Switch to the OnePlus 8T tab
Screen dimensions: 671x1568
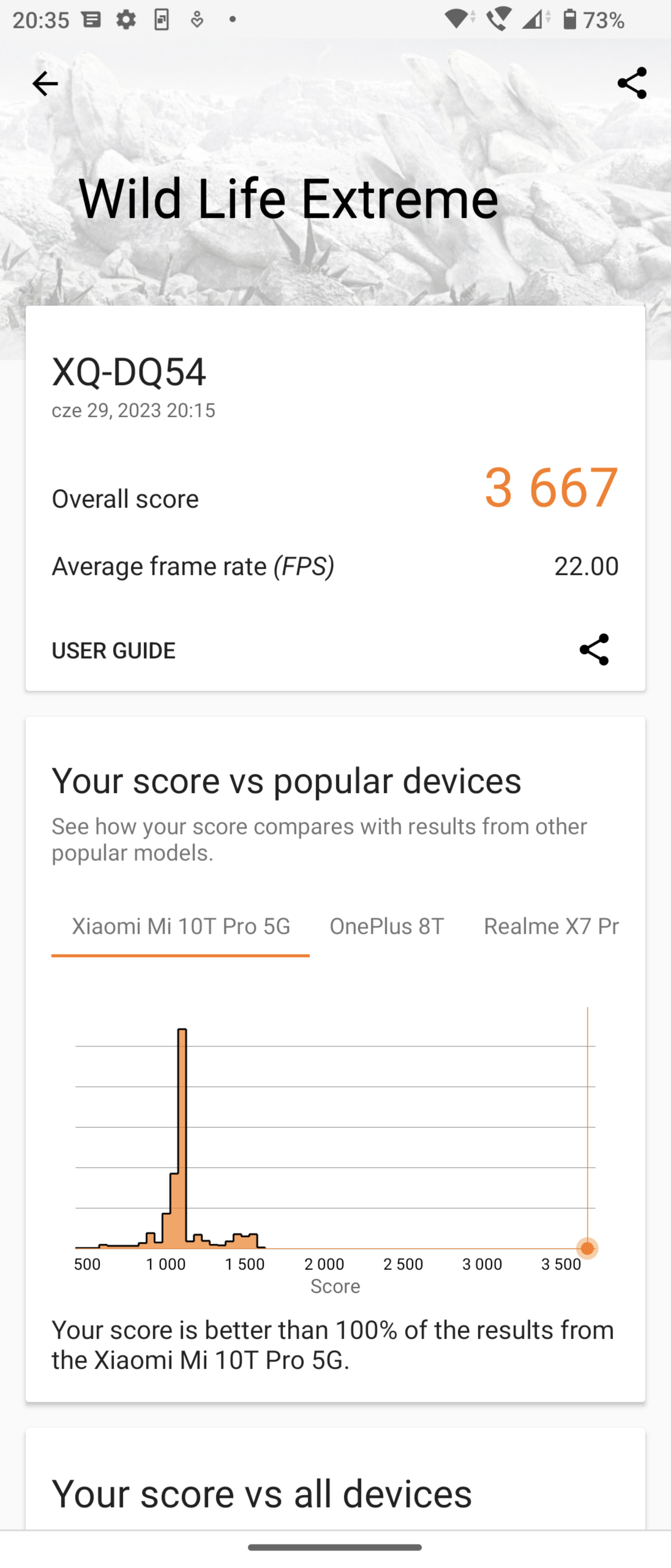(x=387, y=926)
